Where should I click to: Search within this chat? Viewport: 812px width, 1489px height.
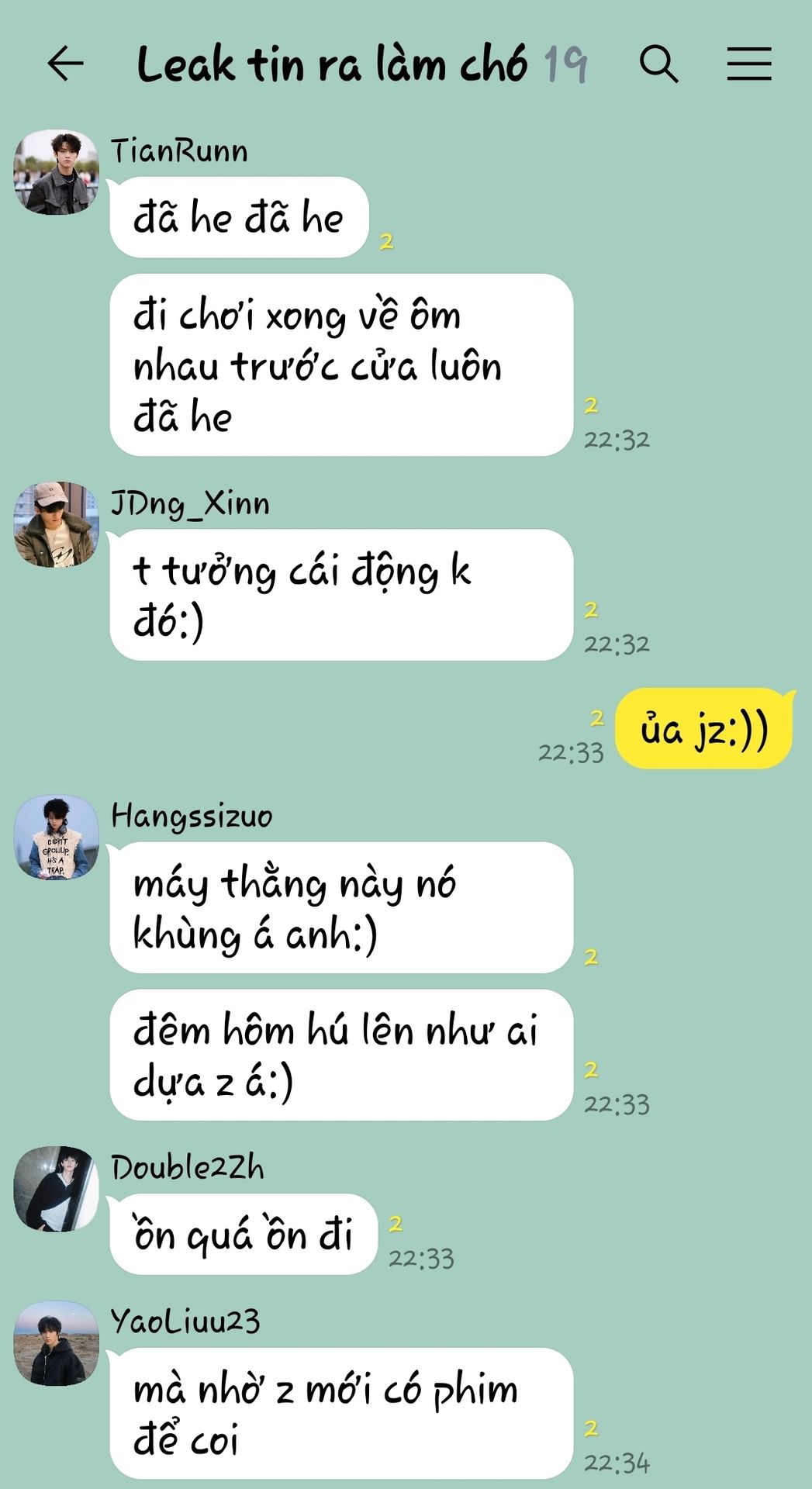coord(659,64)
